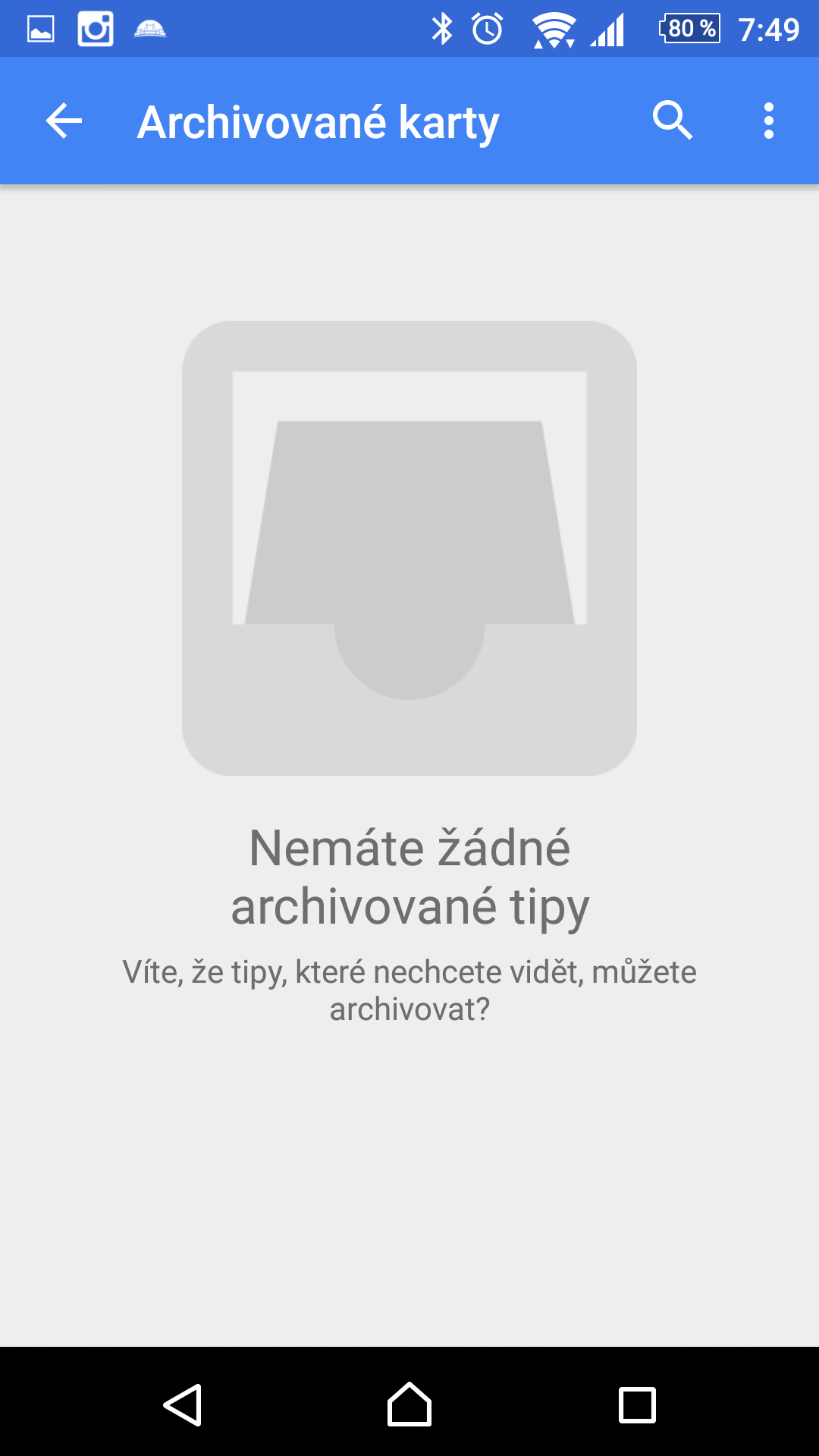Tap the system home button
819x1456 pixels.
pyautogui.click(x=409, y=1404)
